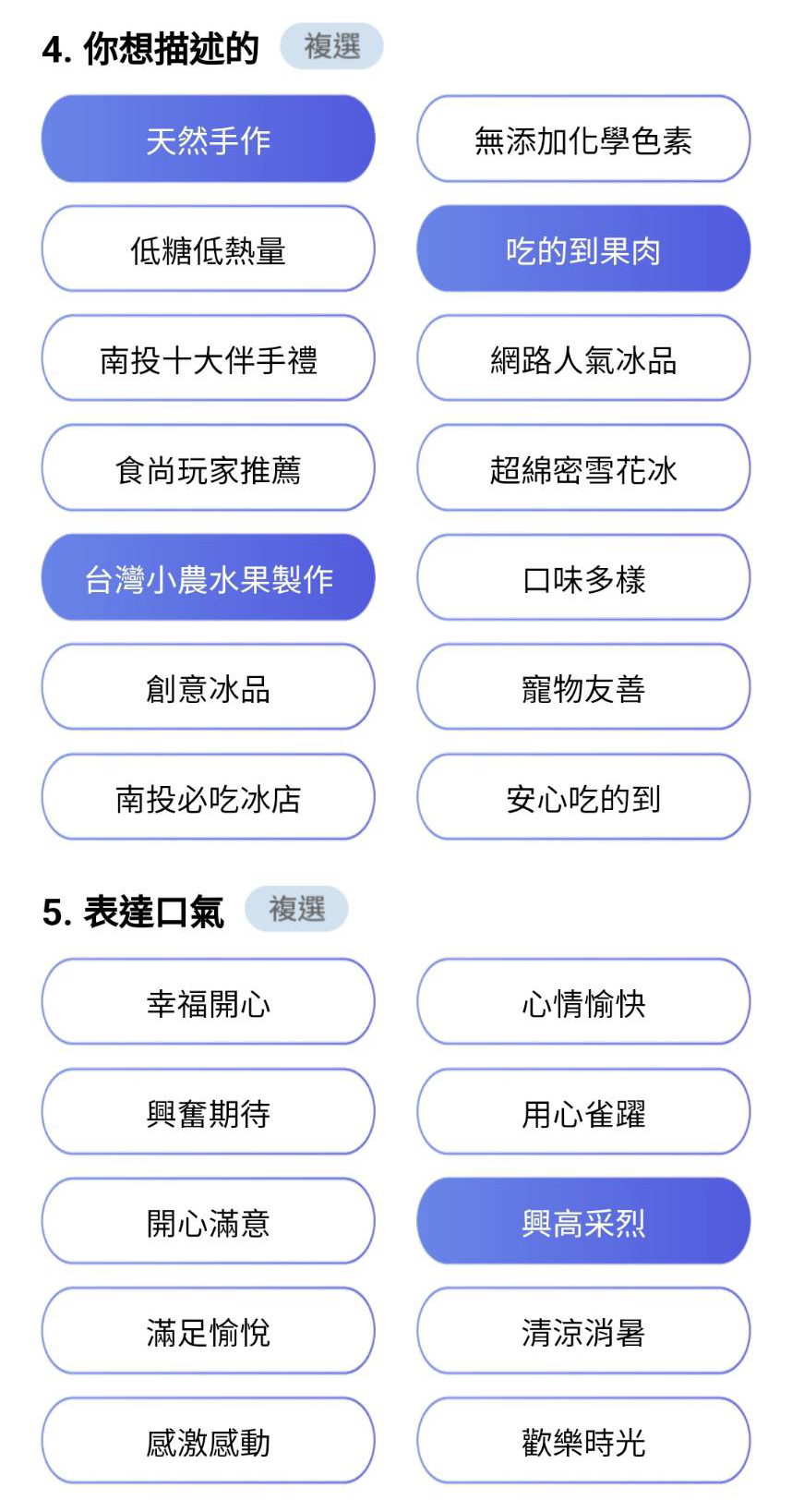Viewport: 792px width, 1512px height.
Task: Choose 寵物友善 description
Action: click(583, 688)
